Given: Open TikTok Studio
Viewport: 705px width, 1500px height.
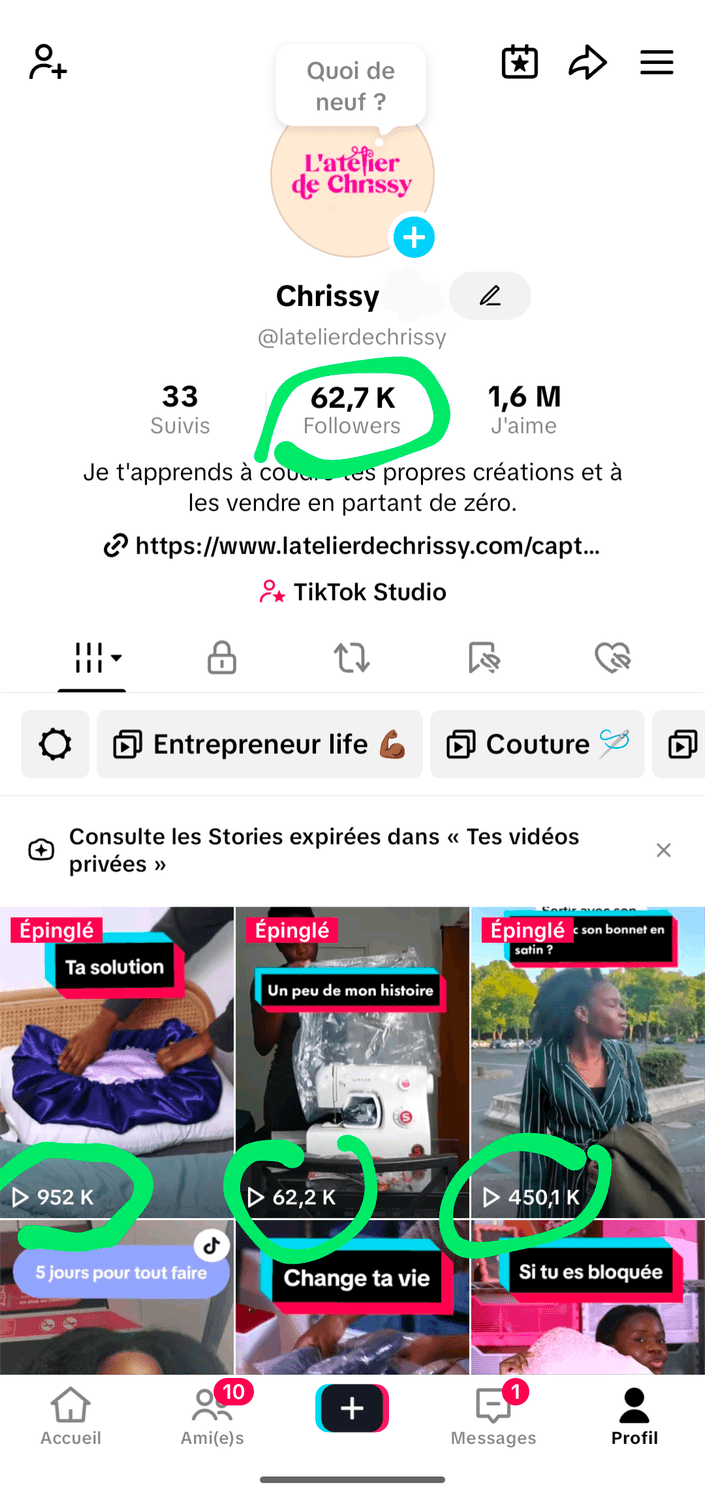Looking at the screenshot, I should (x=352, y=592).
